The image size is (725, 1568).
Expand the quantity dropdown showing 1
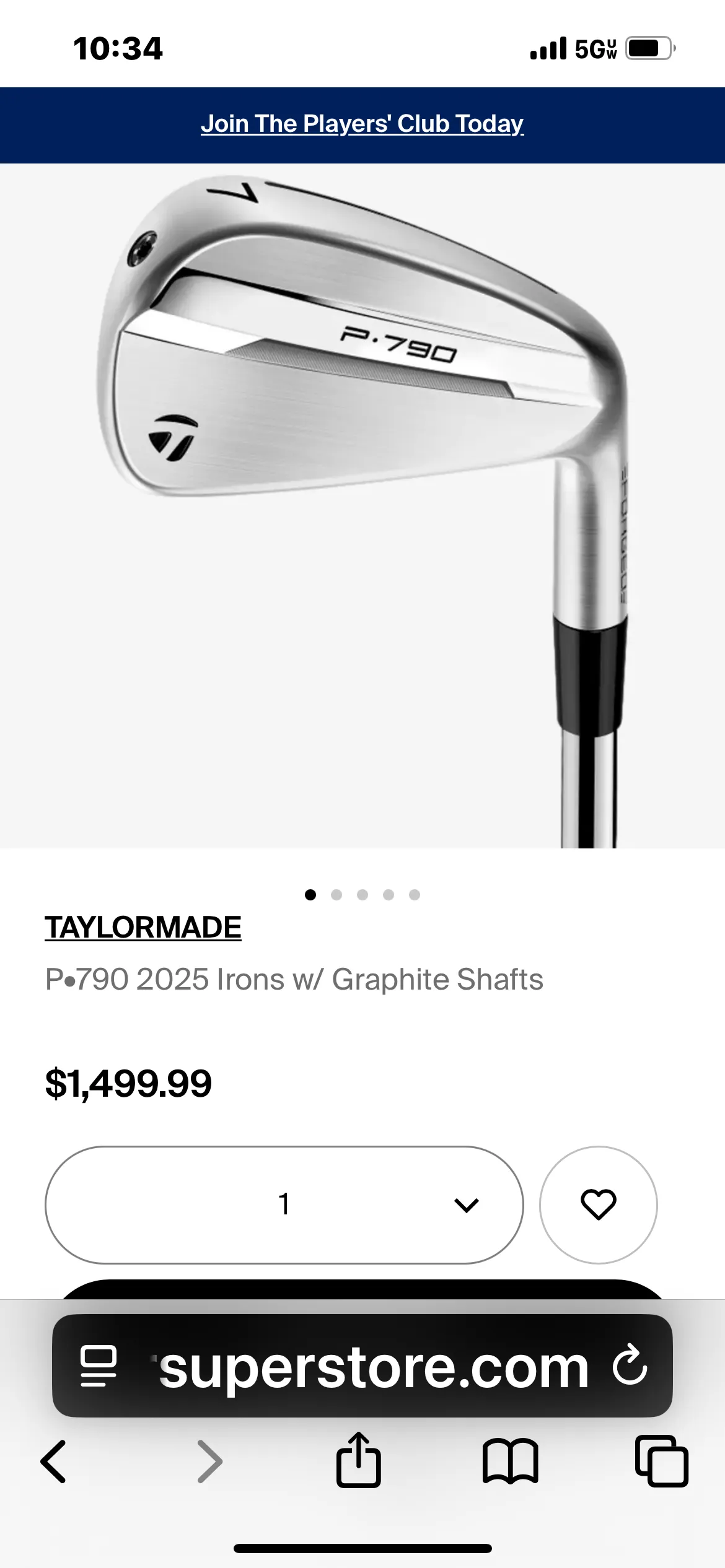pyautogui.click(x=284, y=1204)
